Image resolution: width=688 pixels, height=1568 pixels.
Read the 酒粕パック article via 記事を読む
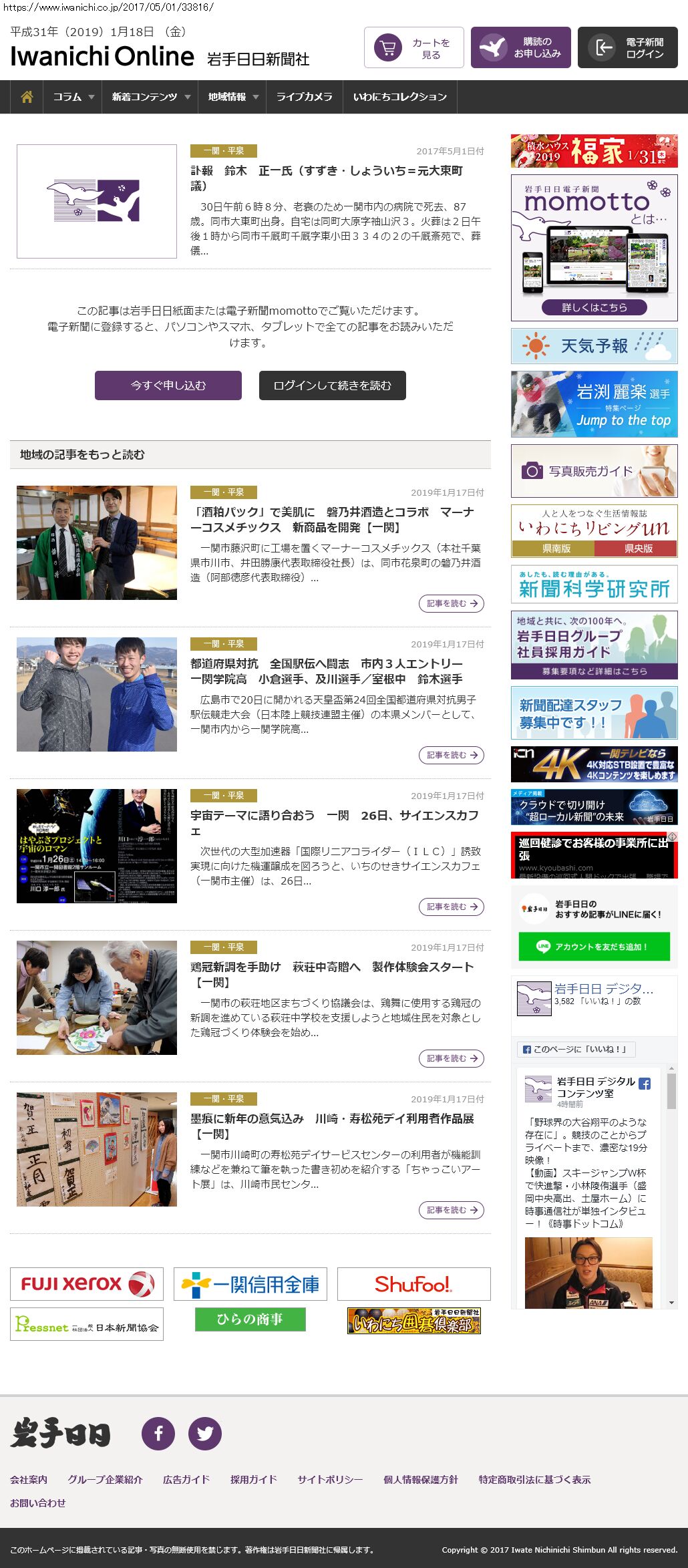click(451, 603)
